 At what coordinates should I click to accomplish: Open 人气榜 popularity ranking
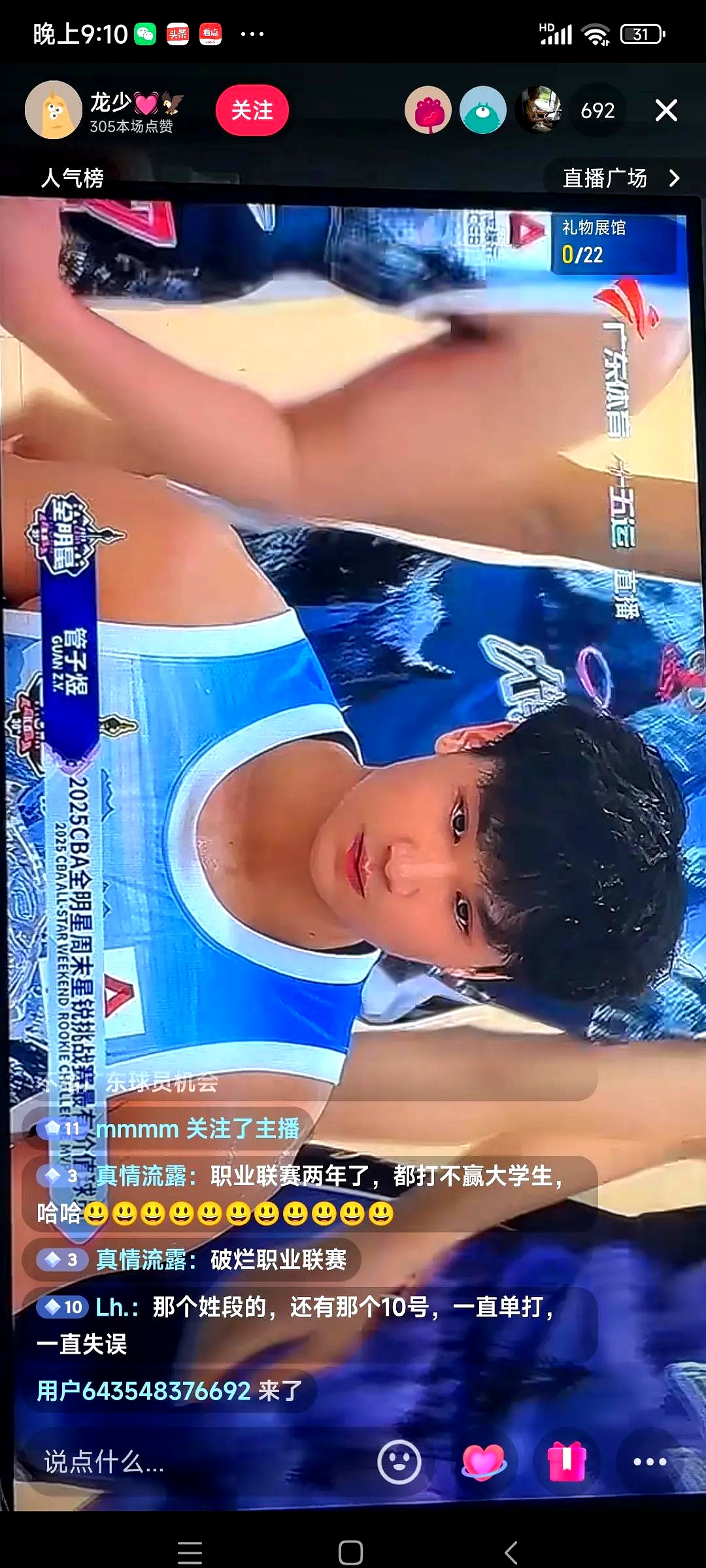[x=73, y=178]
